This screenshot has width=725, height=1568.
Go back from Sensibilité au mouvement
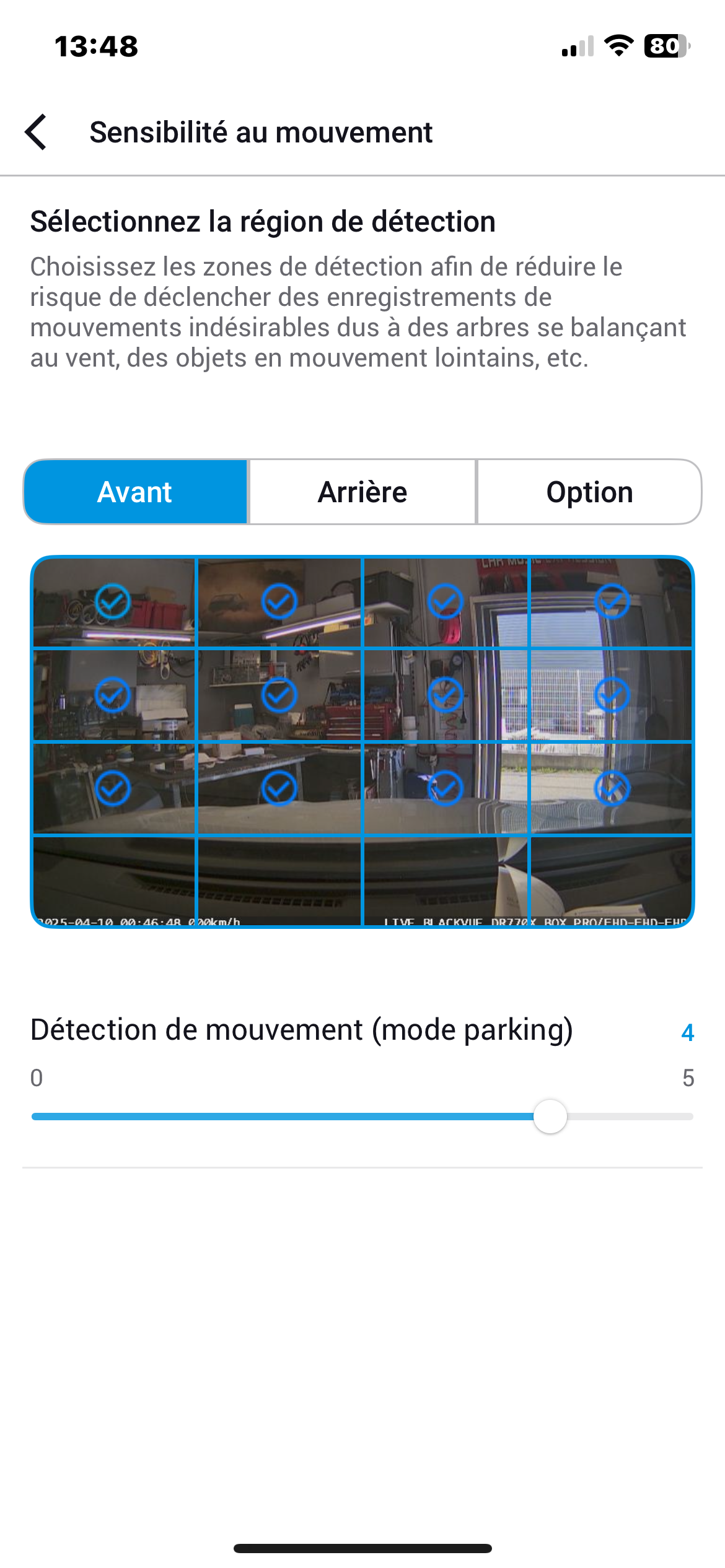click(x=36, y=132)
